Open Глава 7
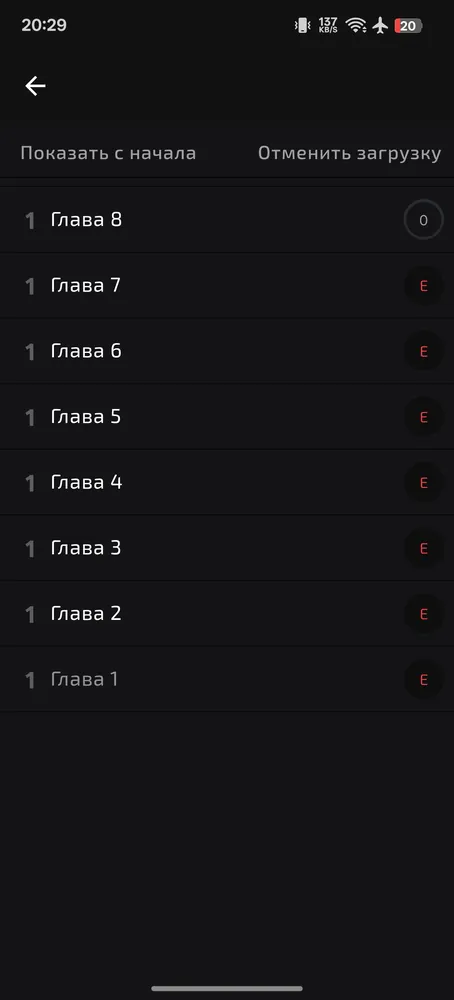This screenshot has width=454, height=1000. (x=227, y=286)
